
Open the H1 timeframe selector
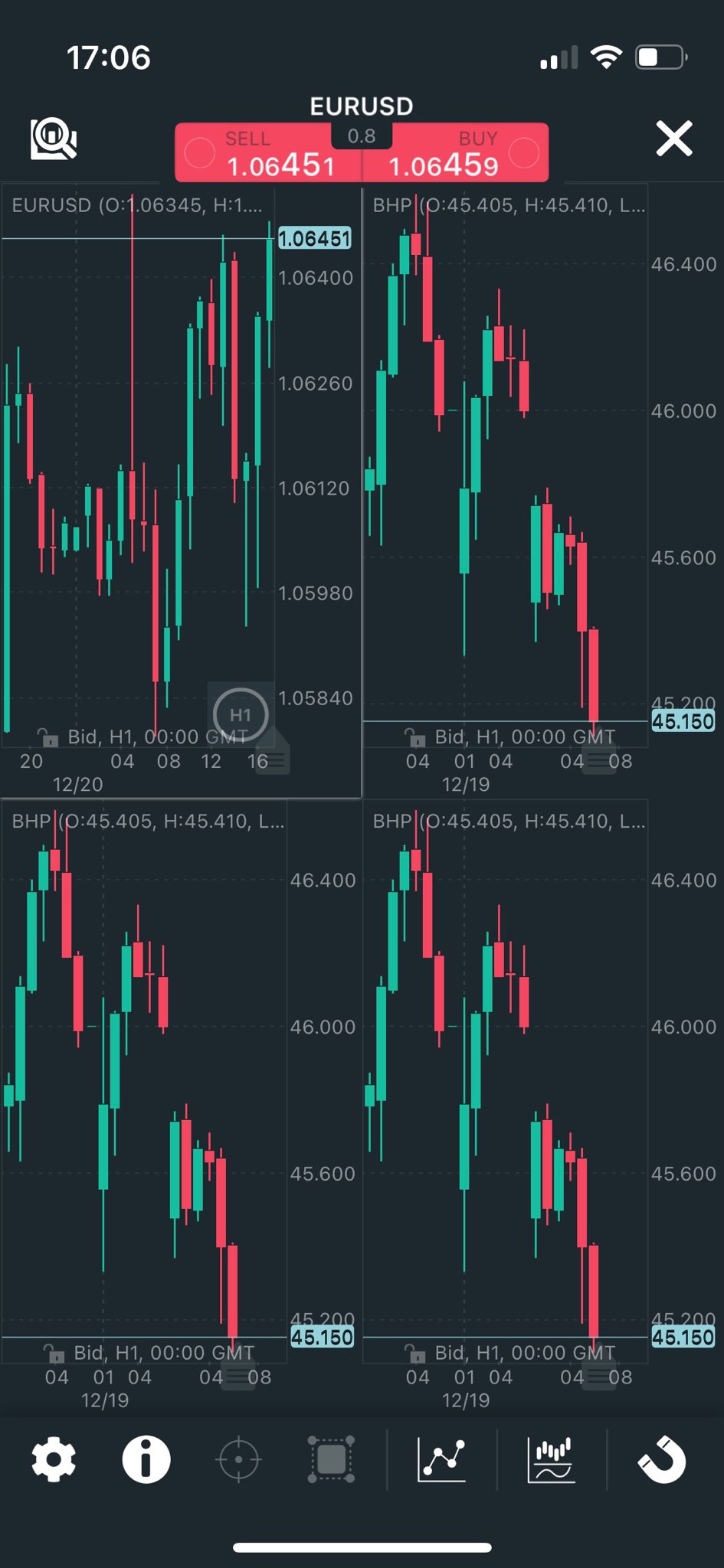pyautogui.click(x=241, y=715)
